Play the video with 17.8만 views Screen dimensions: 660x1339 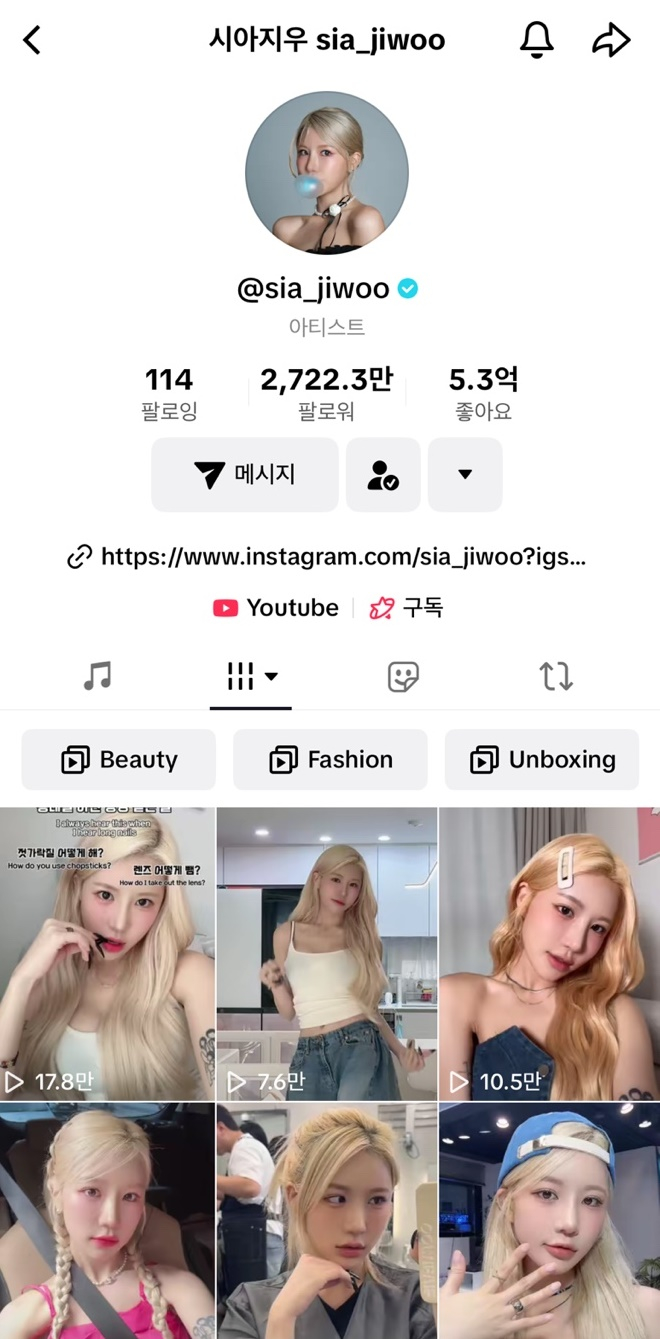[107, 953]
